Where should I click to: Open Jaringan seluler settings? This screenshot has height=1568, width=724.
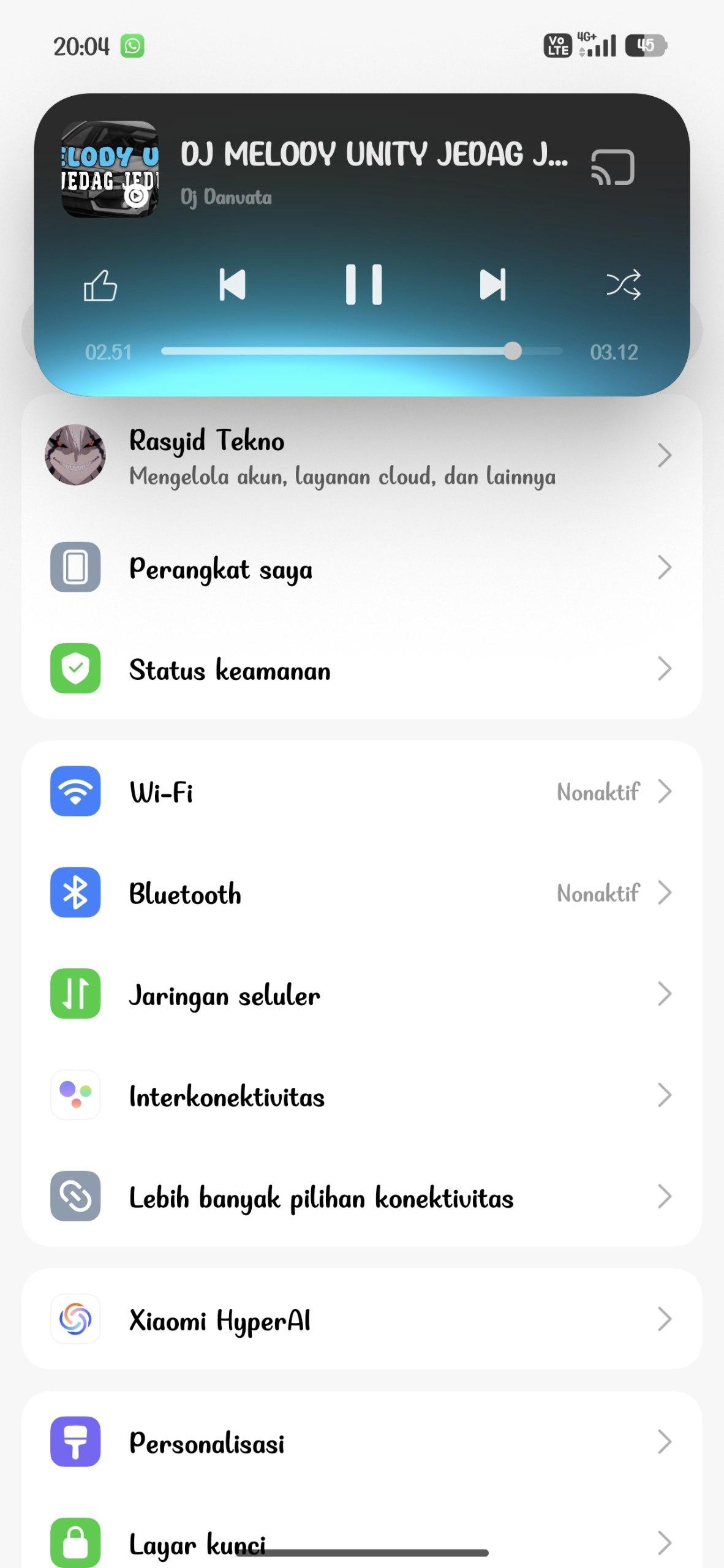pyautogui.click(x=361, y=994)
